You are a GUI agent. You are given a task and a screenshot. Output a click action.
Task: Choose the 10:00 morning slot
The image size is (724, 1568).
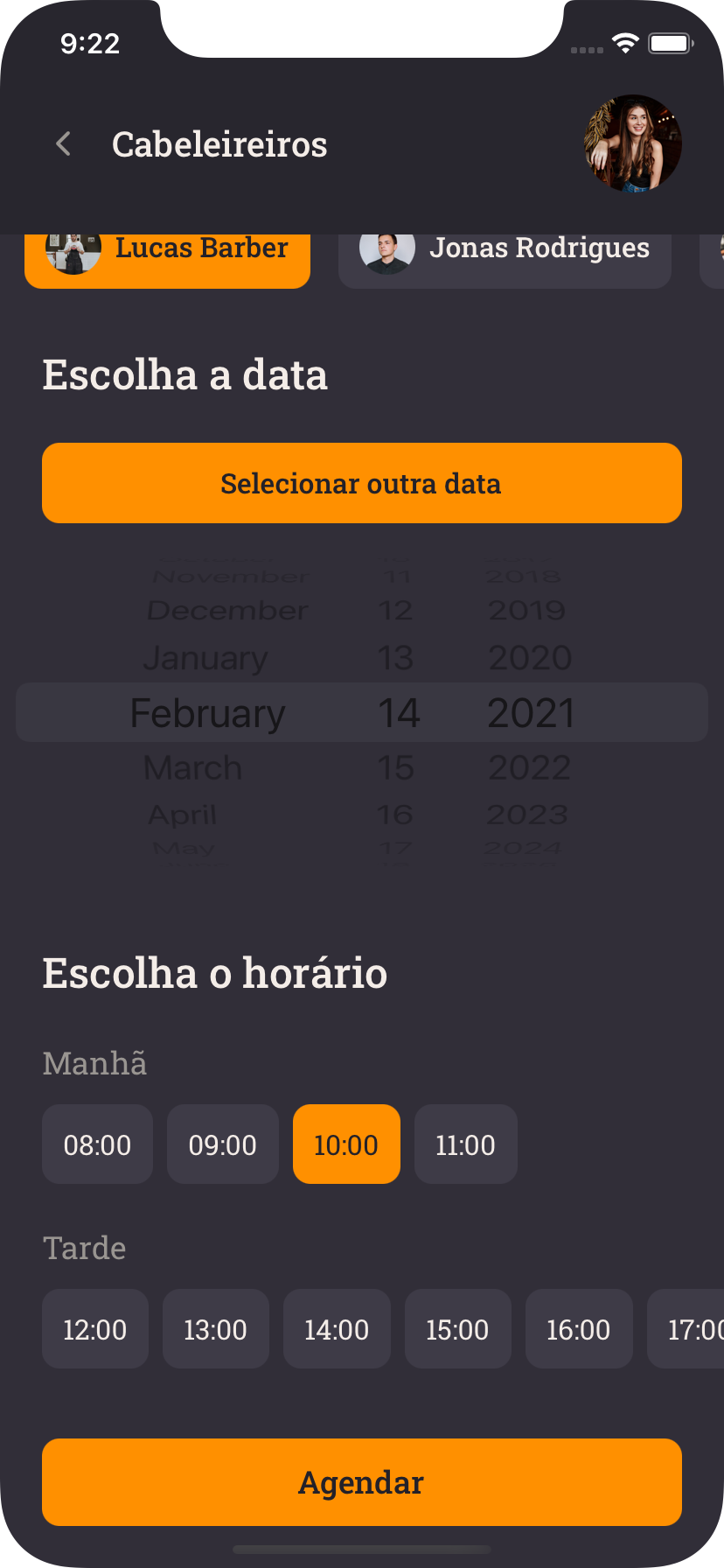[x=346, y=1144]
